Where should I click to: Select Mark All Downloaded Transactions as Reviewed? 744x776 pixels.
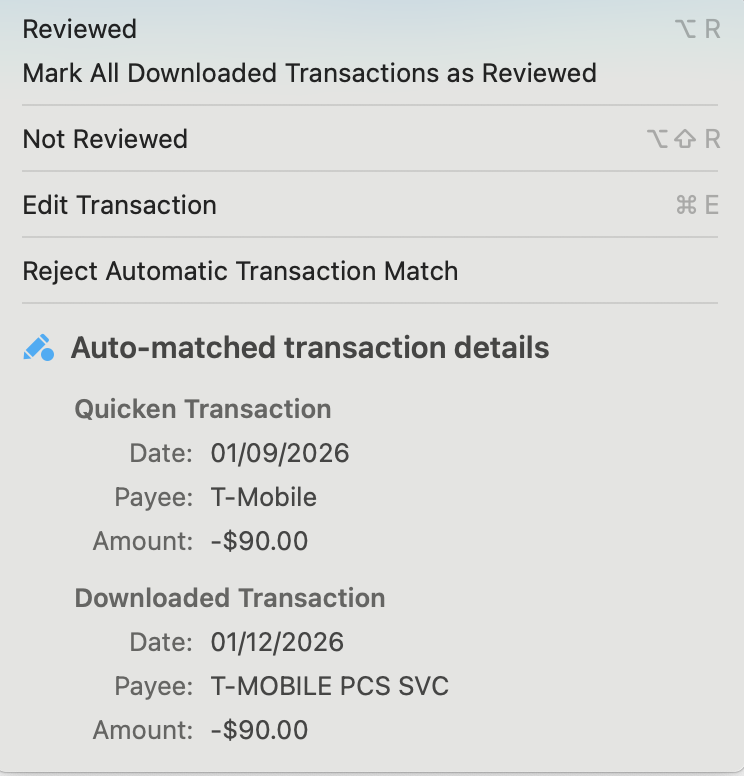point(309,73)
